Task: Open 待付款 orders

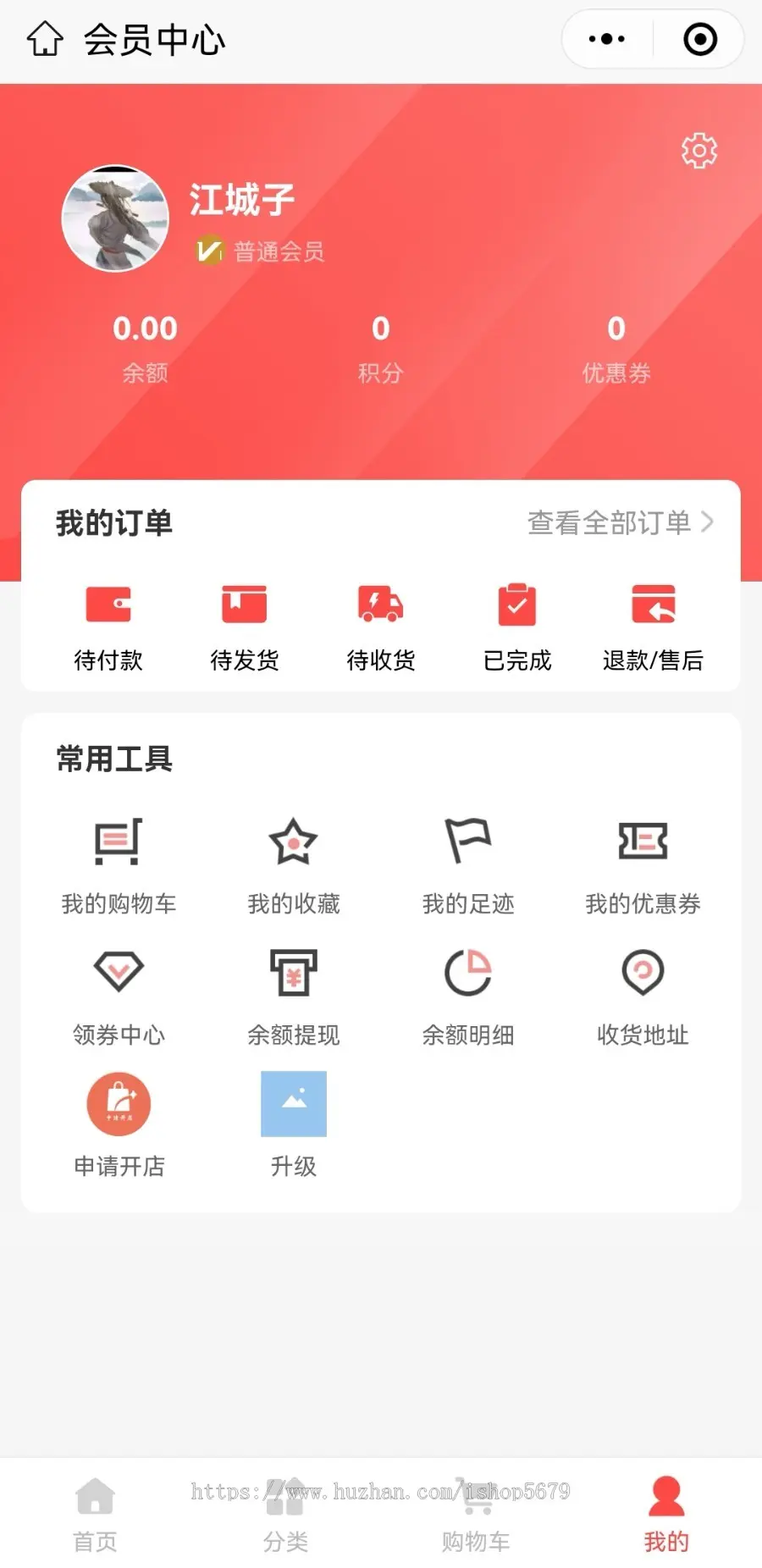Action: (x=108, y=627)
